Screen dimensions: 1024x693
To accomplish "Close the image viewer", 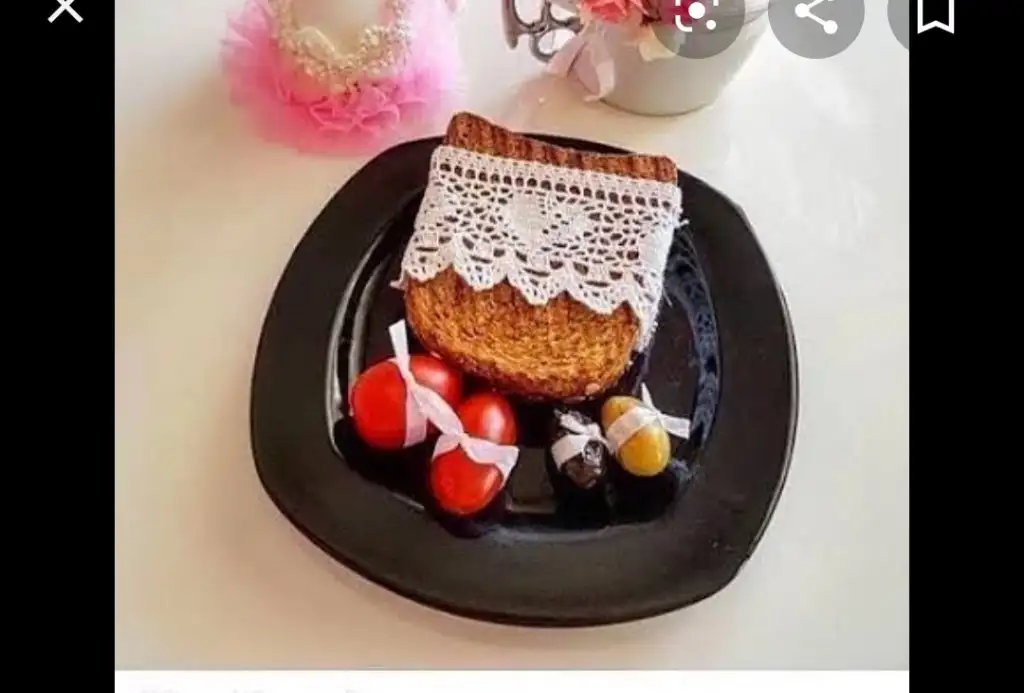I will pyautogui.click(x=65, y=10).
